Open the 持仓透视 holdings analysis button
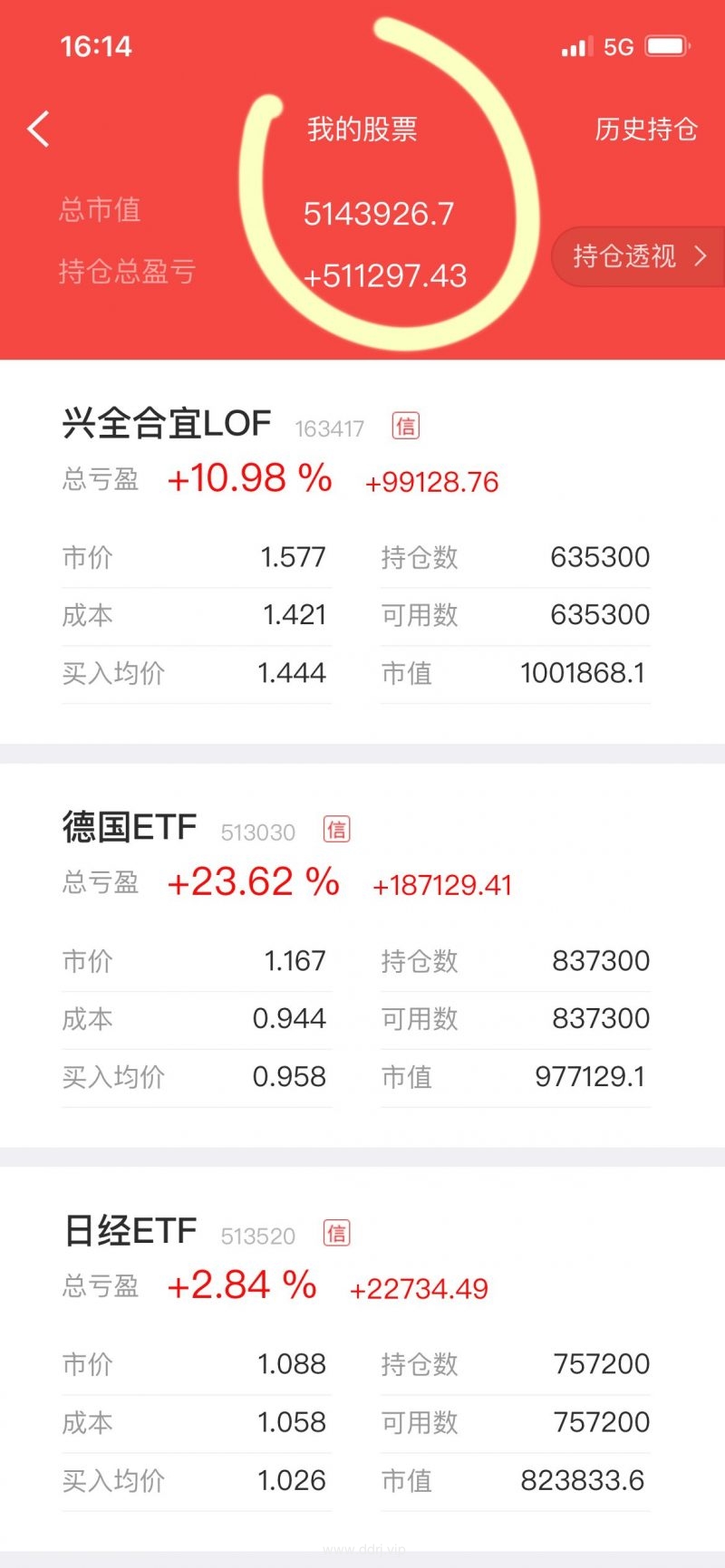This screenshot has height=1568, width=725. point(639,256)
